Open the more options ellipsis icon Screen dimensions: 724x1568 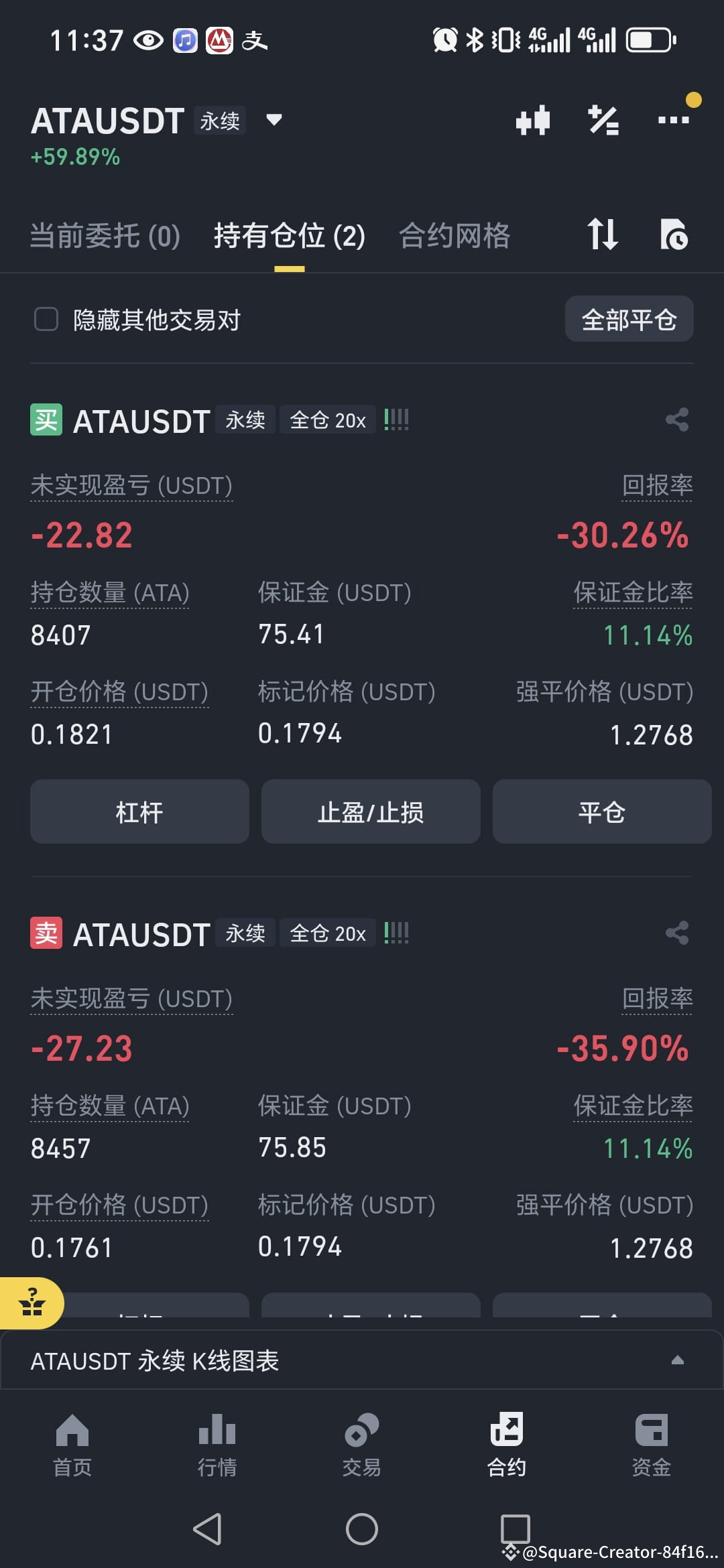674,121
